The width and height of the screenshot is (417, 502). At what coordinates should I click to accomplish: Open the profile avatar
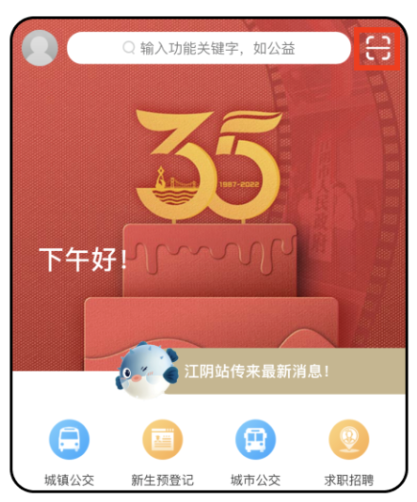(40, 48)
